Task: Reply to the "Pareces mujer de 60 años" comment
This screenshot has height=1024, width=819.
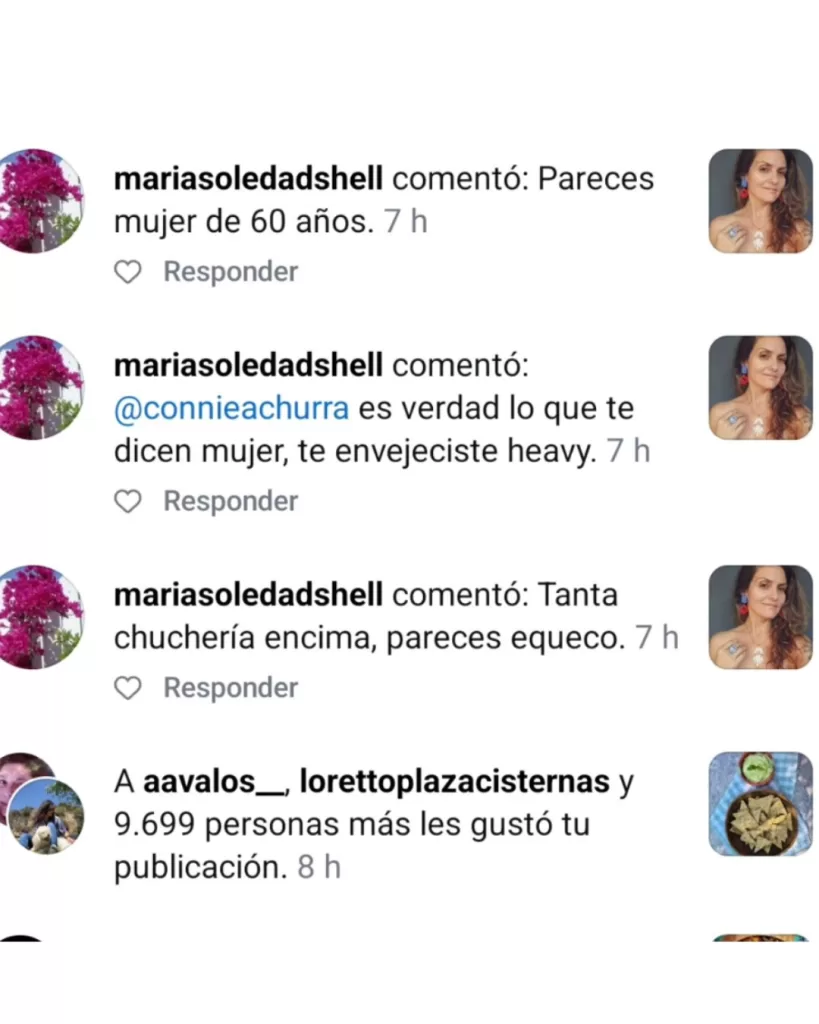Action: (230, 272)
